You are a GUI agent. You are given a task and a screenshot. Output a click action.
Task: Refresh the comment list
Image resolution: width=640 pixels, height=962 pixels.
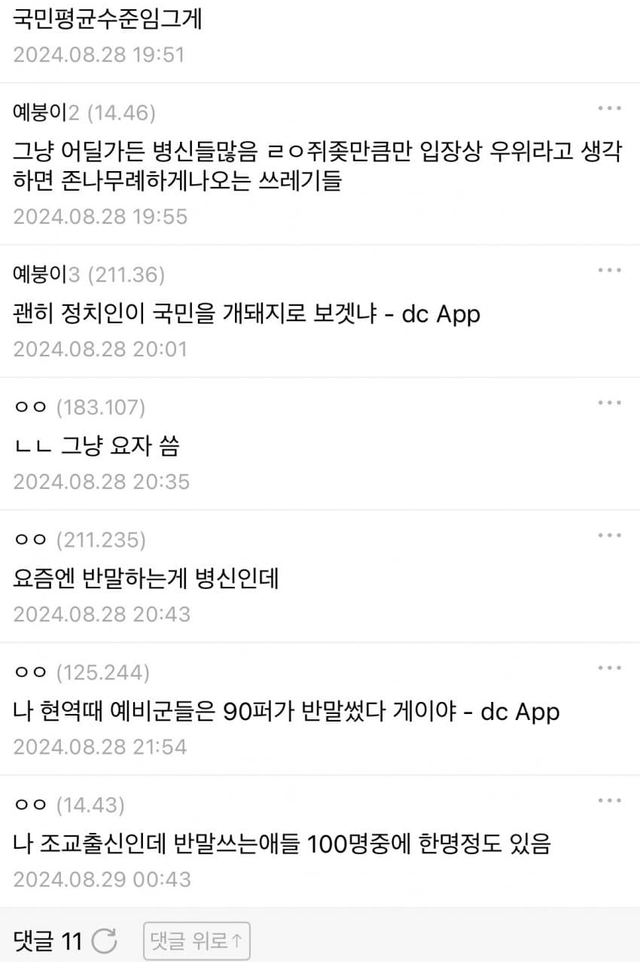pyautogui.click(x=104, y=940)
